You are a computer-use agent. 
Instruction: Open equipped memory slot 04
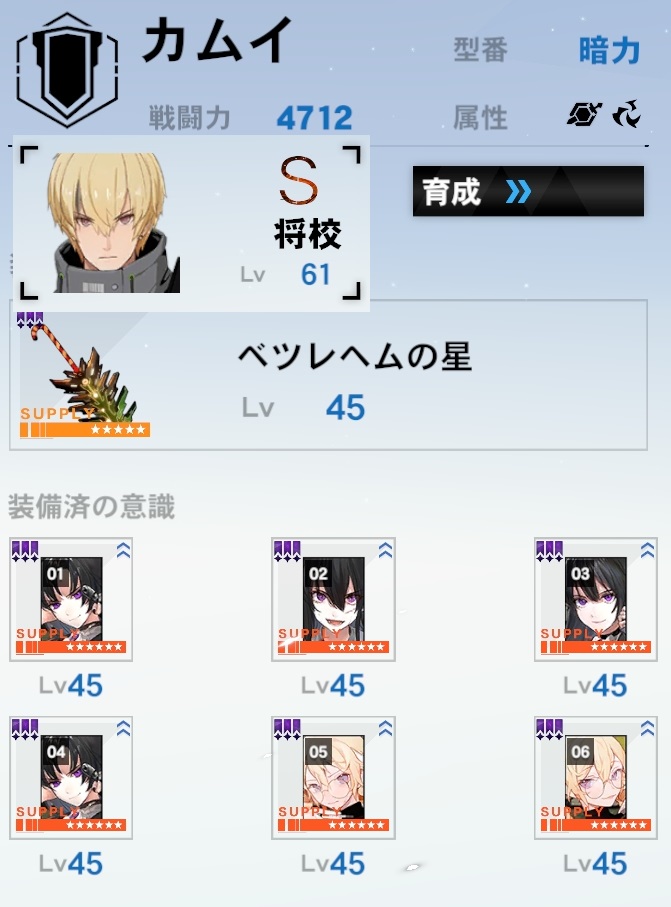[x=71, y=777]
